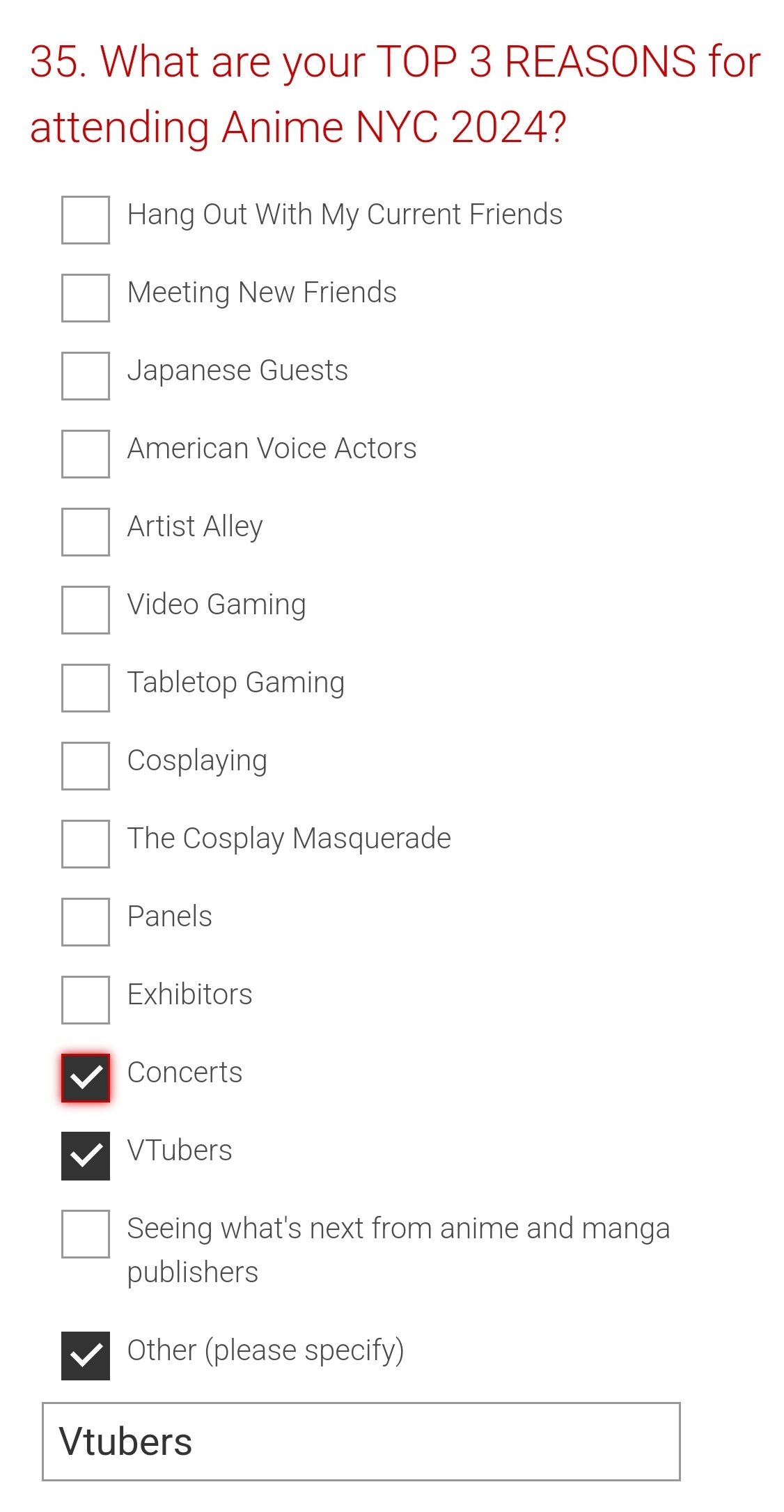The image size is (784, 1512).
Task: Select the Exhibitors option
Action: [x=86, y=1000]
